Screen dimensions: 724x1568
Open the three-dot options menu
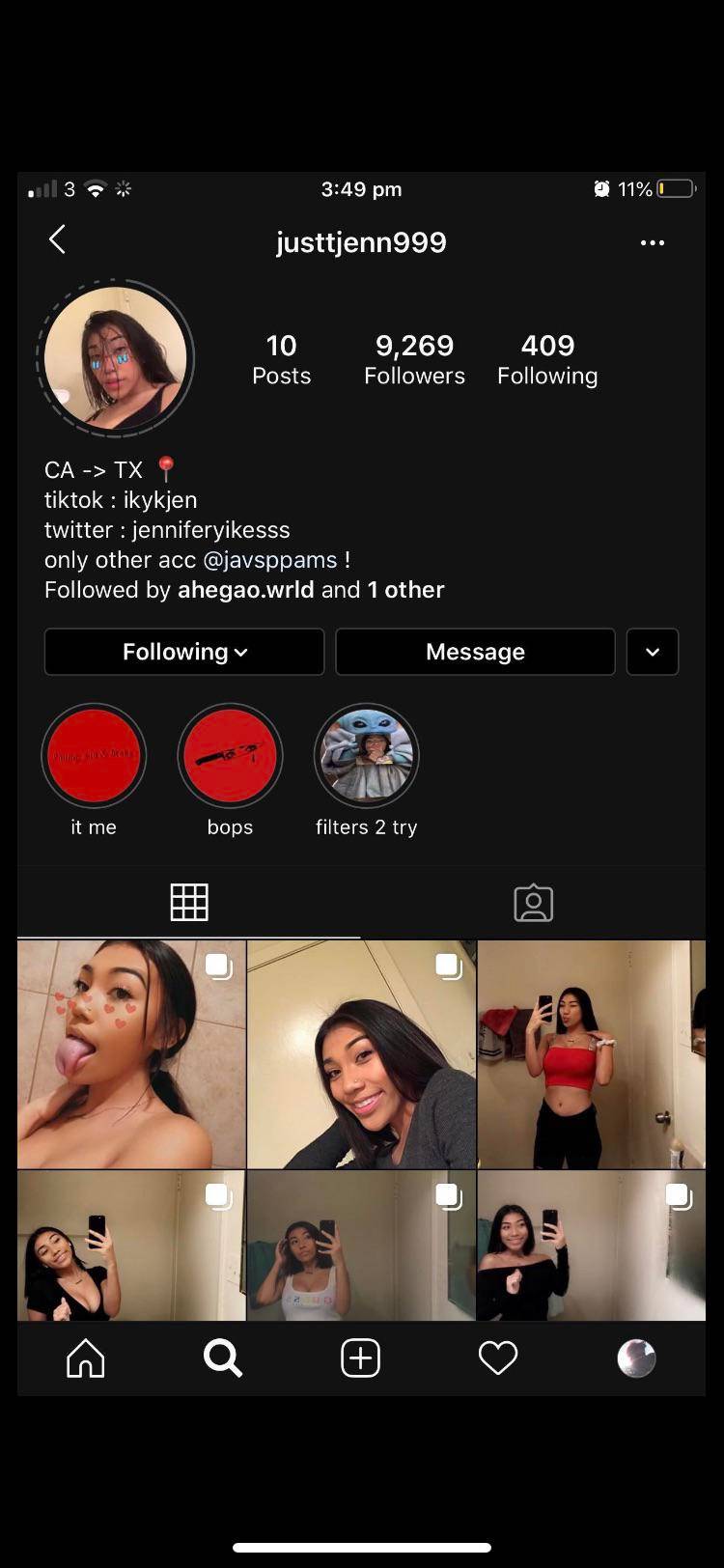click(x=653, y=242)
